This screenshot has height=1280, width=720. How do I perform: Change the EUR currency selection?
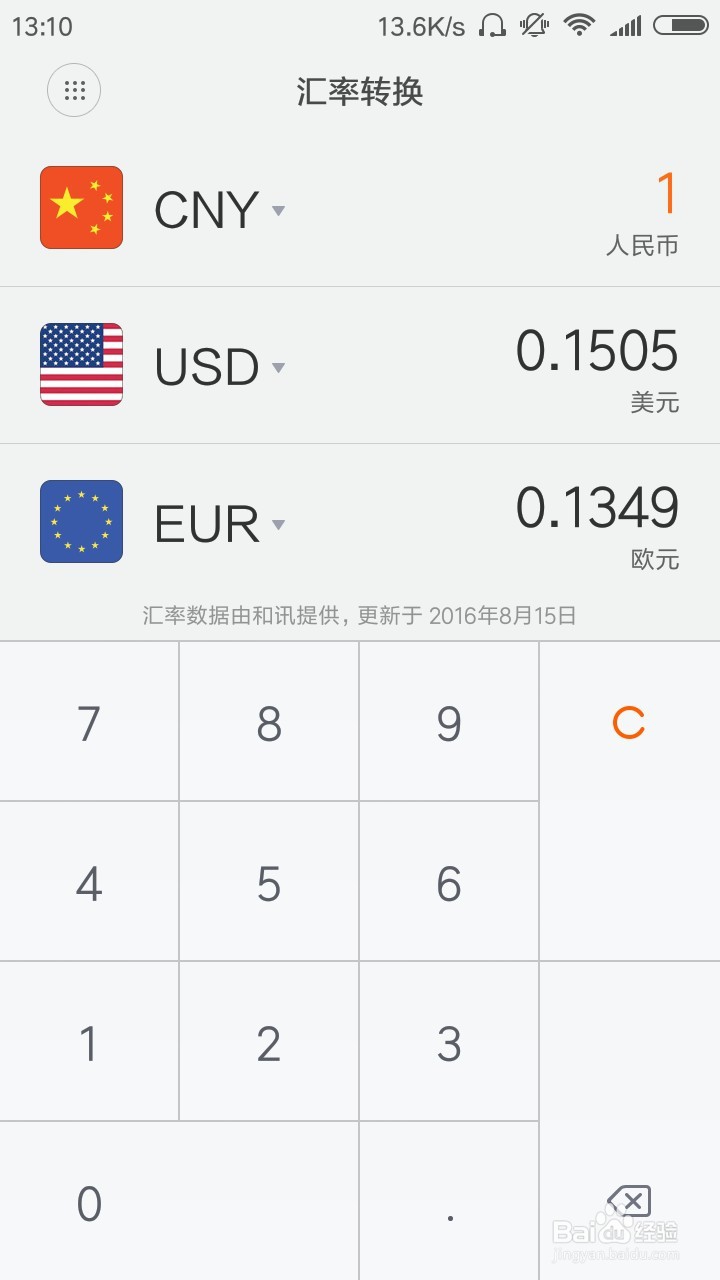(219, 524)
